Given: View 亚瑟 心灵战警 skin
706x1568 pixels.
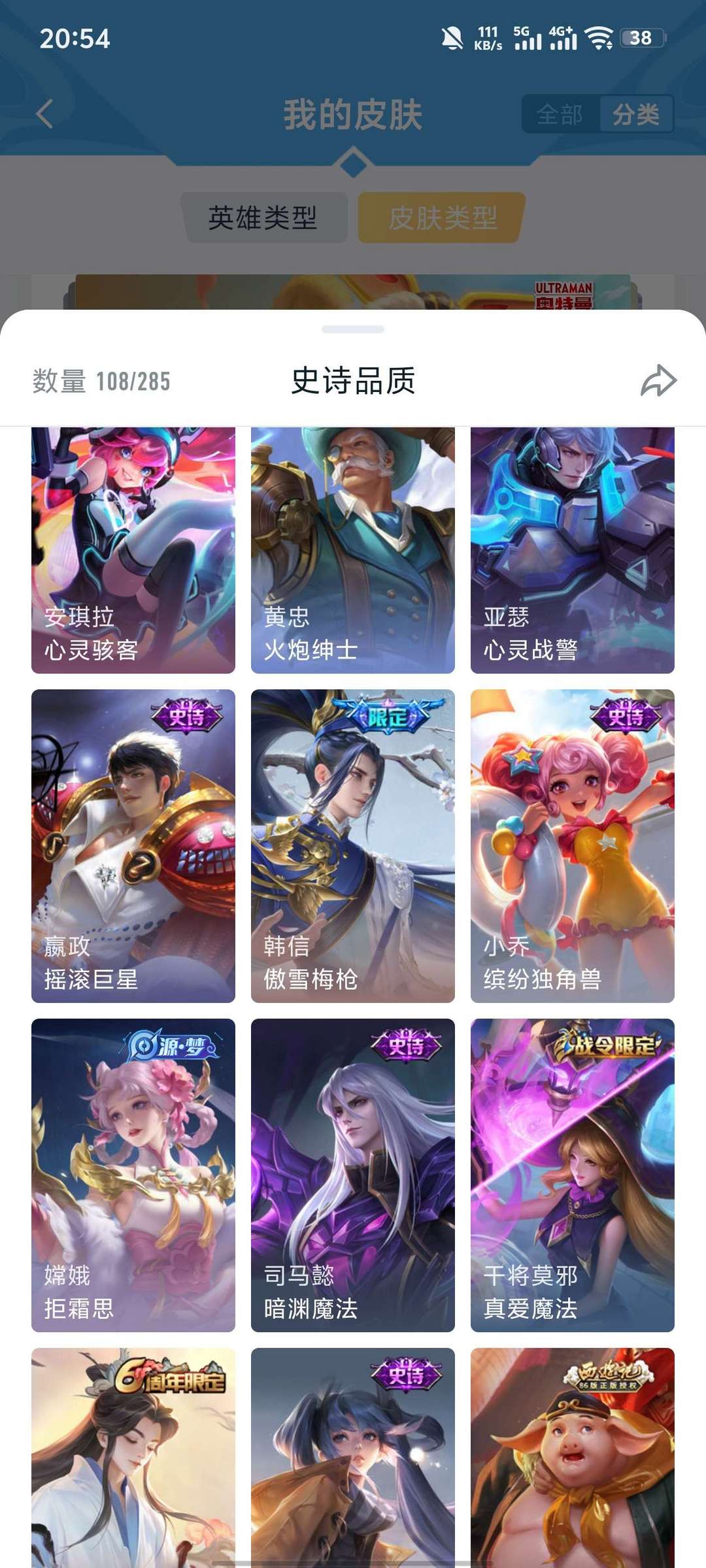Looking at the screenshot, I should pyautogui.click(x=573, y=550).
